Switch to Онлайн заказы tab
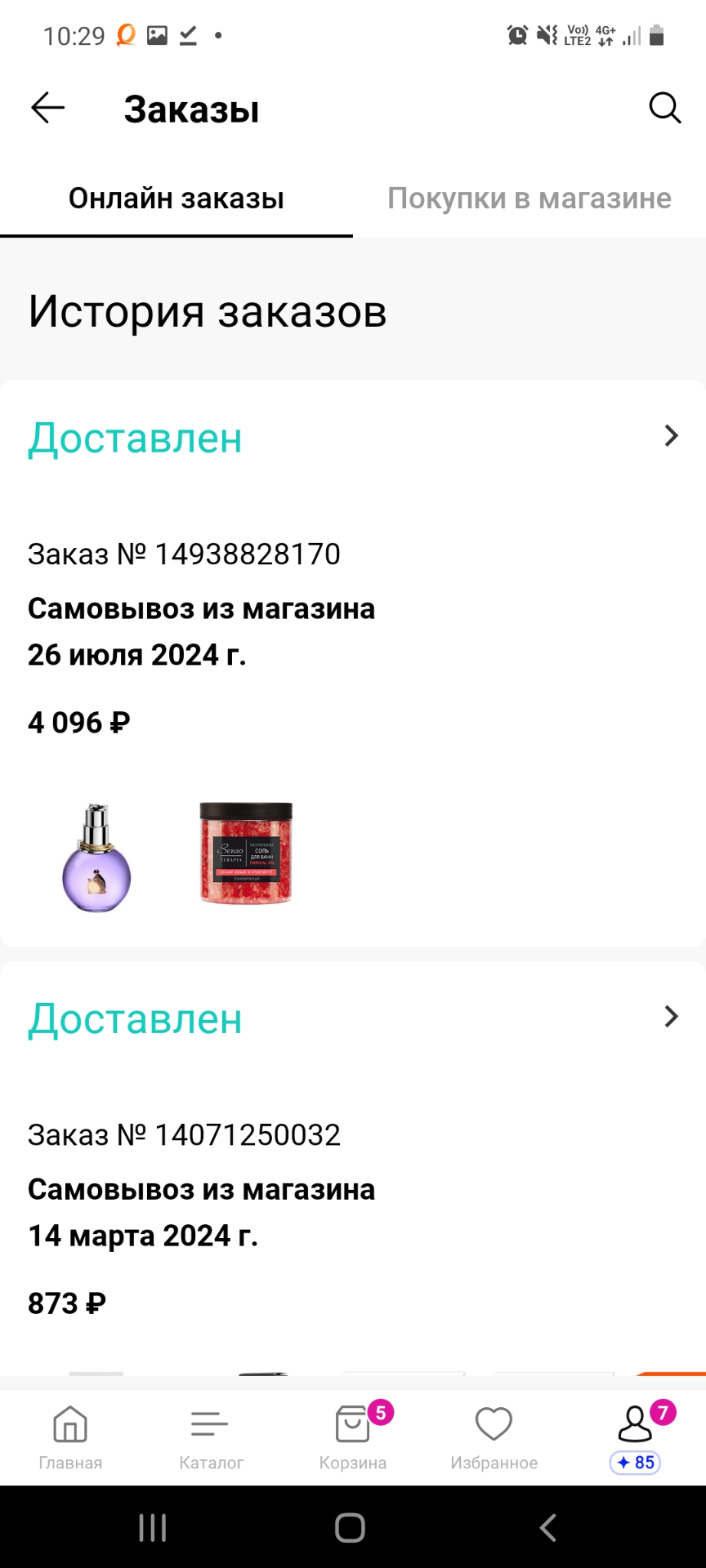The height and width of the screenshot is (1568, 706). tap(176, 198)
